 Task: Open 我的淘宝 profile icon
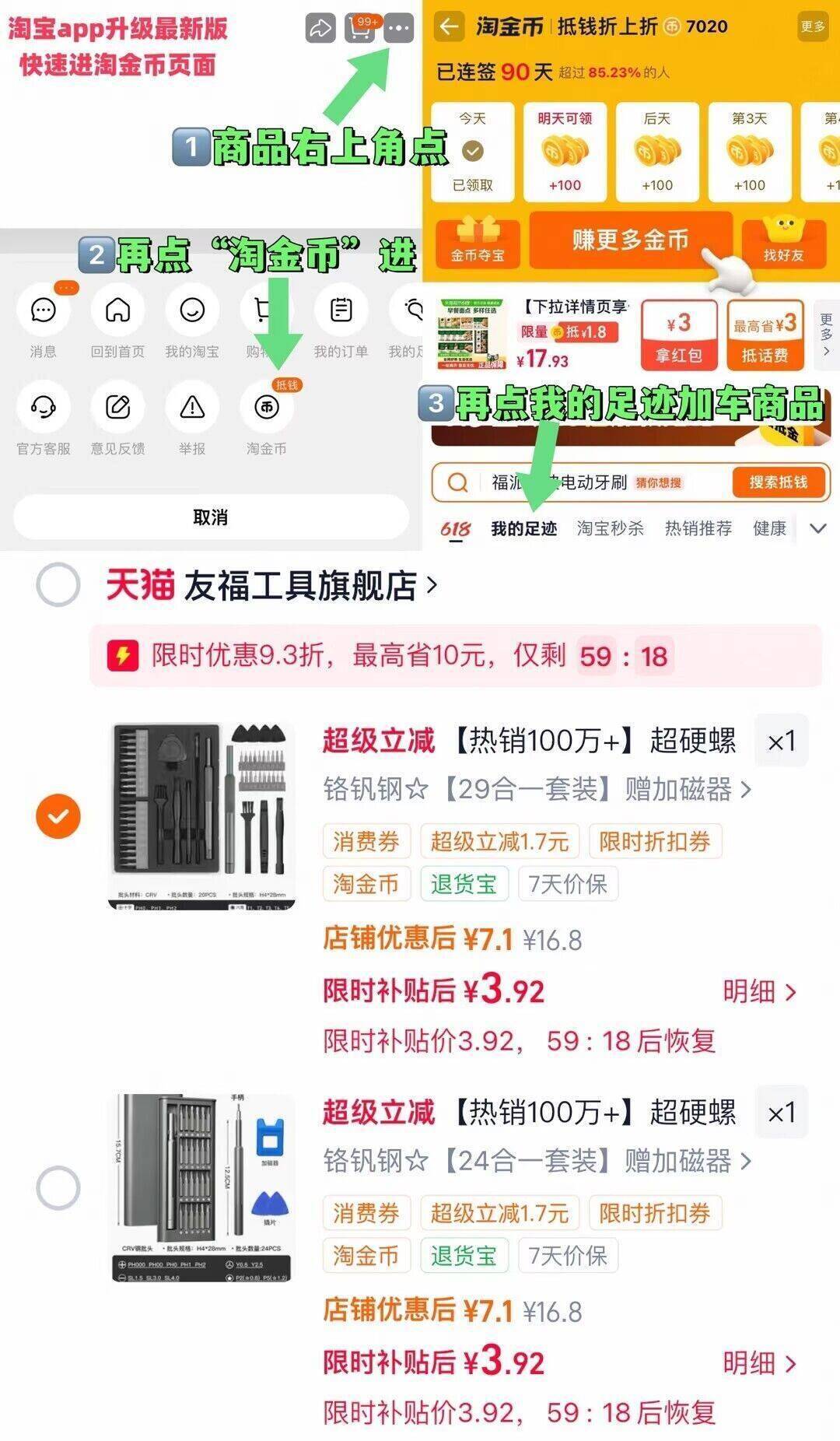[x=191, y=311]
